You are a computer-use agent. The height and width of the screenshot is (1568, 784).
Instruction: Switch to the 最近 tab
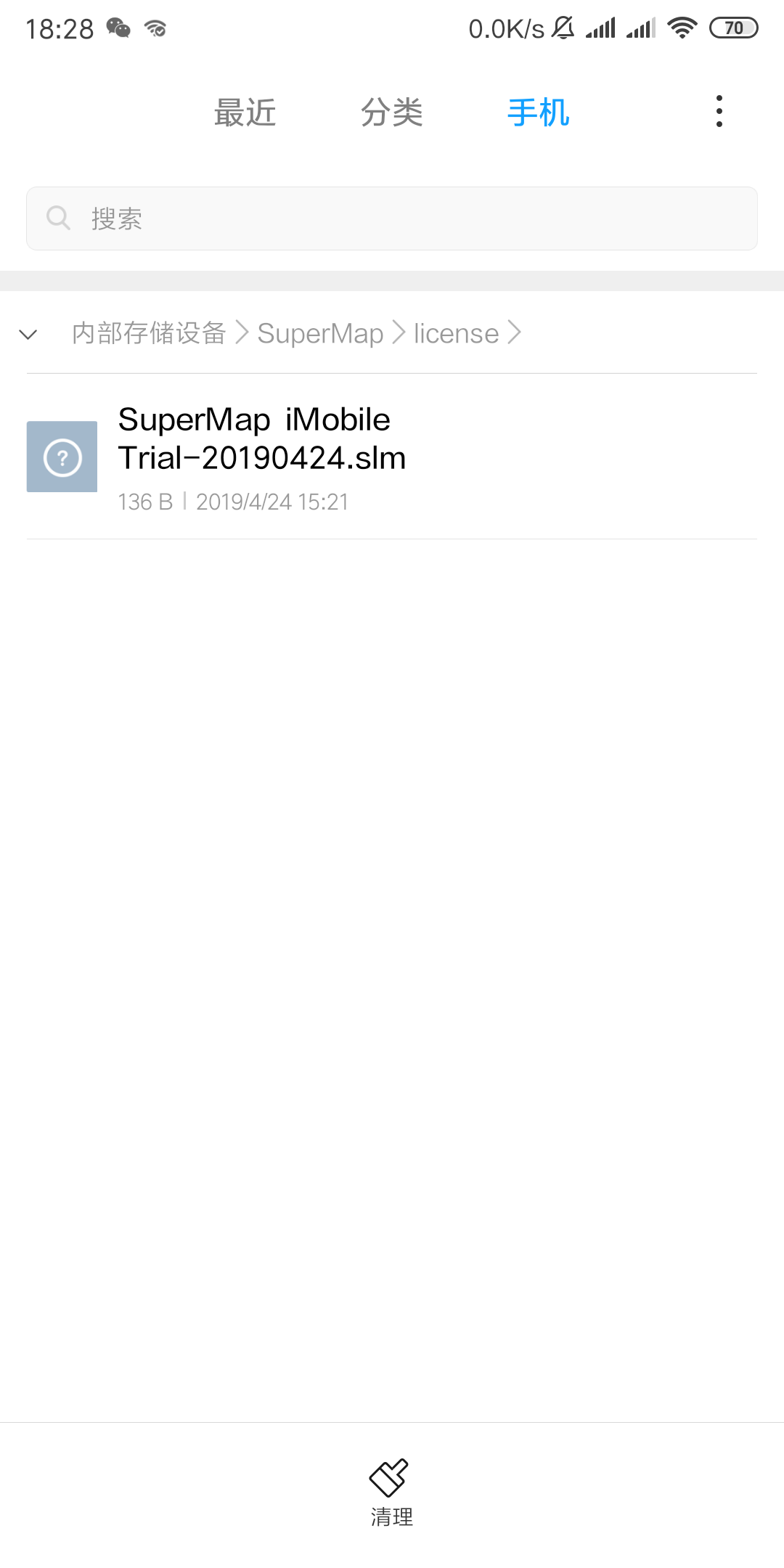point(245,113)
